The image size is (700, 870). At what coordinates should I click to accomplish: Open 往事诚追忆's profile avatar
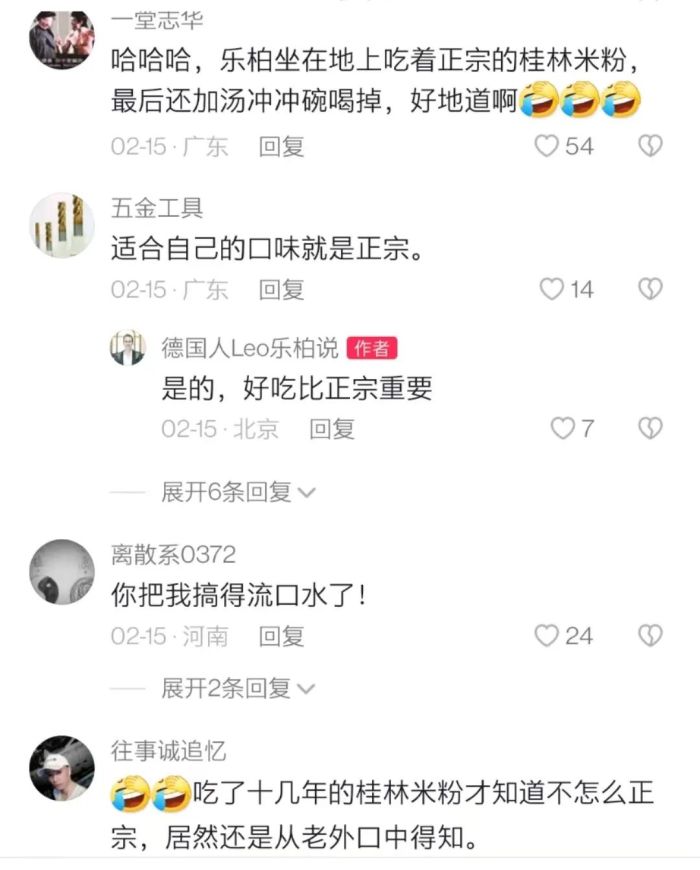[62, 768]
